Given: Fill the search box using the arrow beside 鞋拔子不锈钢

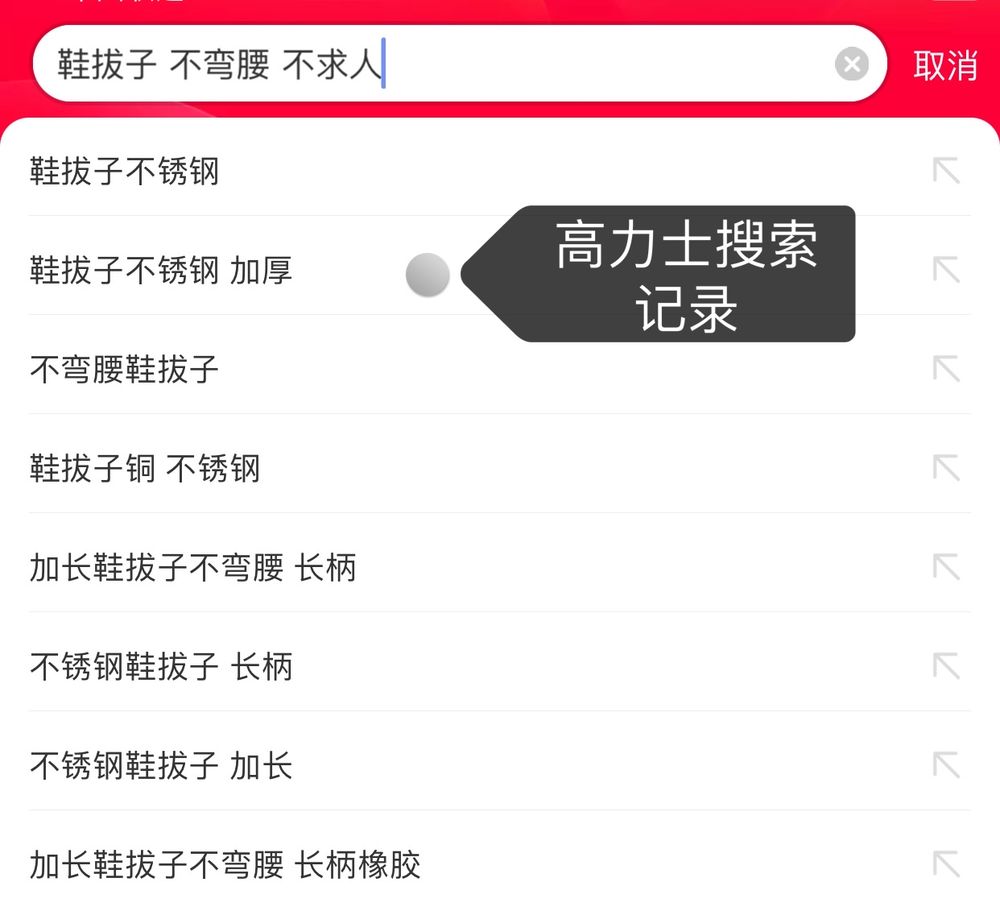Looking at the screenshot, I should pyautogui.click(x=945, y=171).
